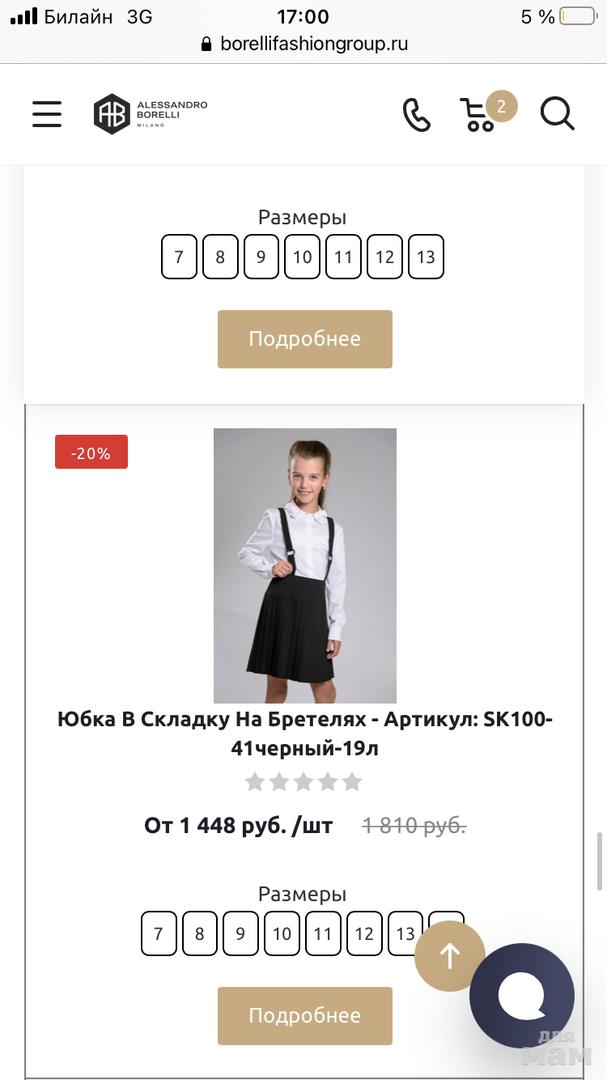Jump back to top with arrow button
Image resolution: width=607 pixels, height=1080 pixels.
pos(450,956)
